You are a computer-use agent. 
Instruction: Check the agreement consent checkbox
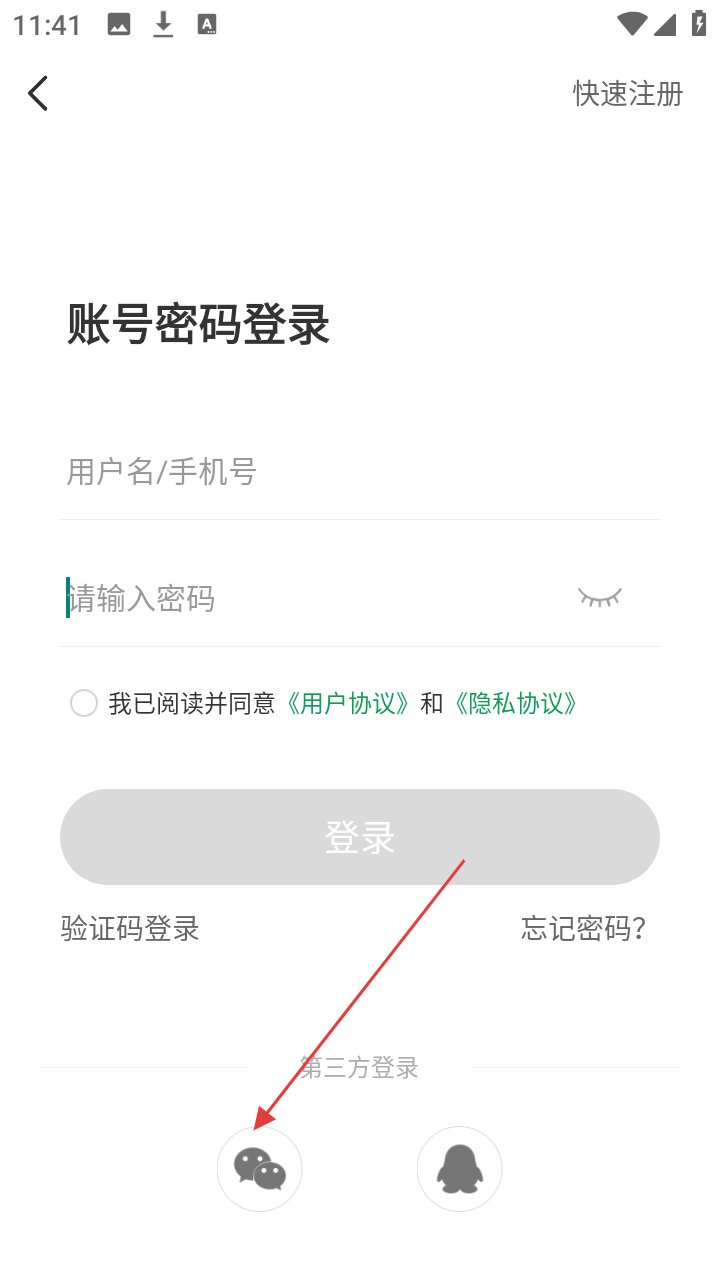pyautogui.click(x=84, y=703)
